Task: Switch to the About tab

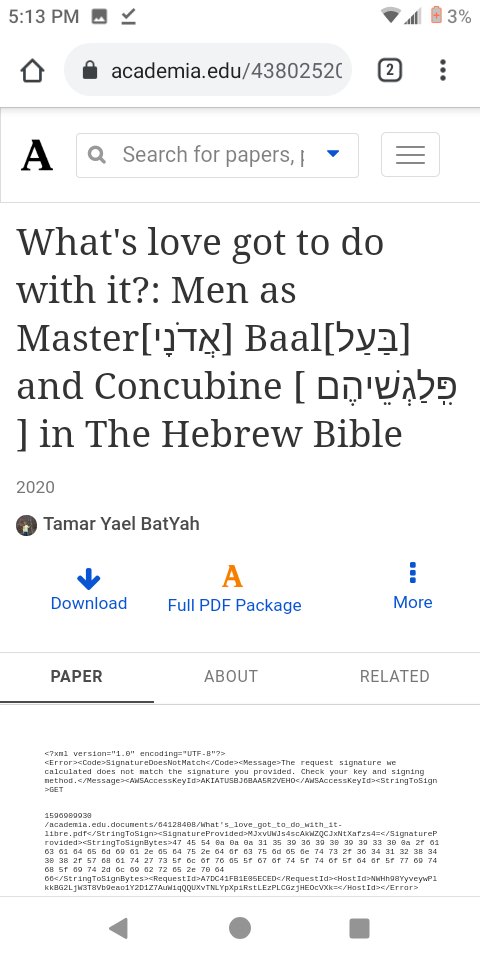Action: pyautogui.click(x=231, y=677)
